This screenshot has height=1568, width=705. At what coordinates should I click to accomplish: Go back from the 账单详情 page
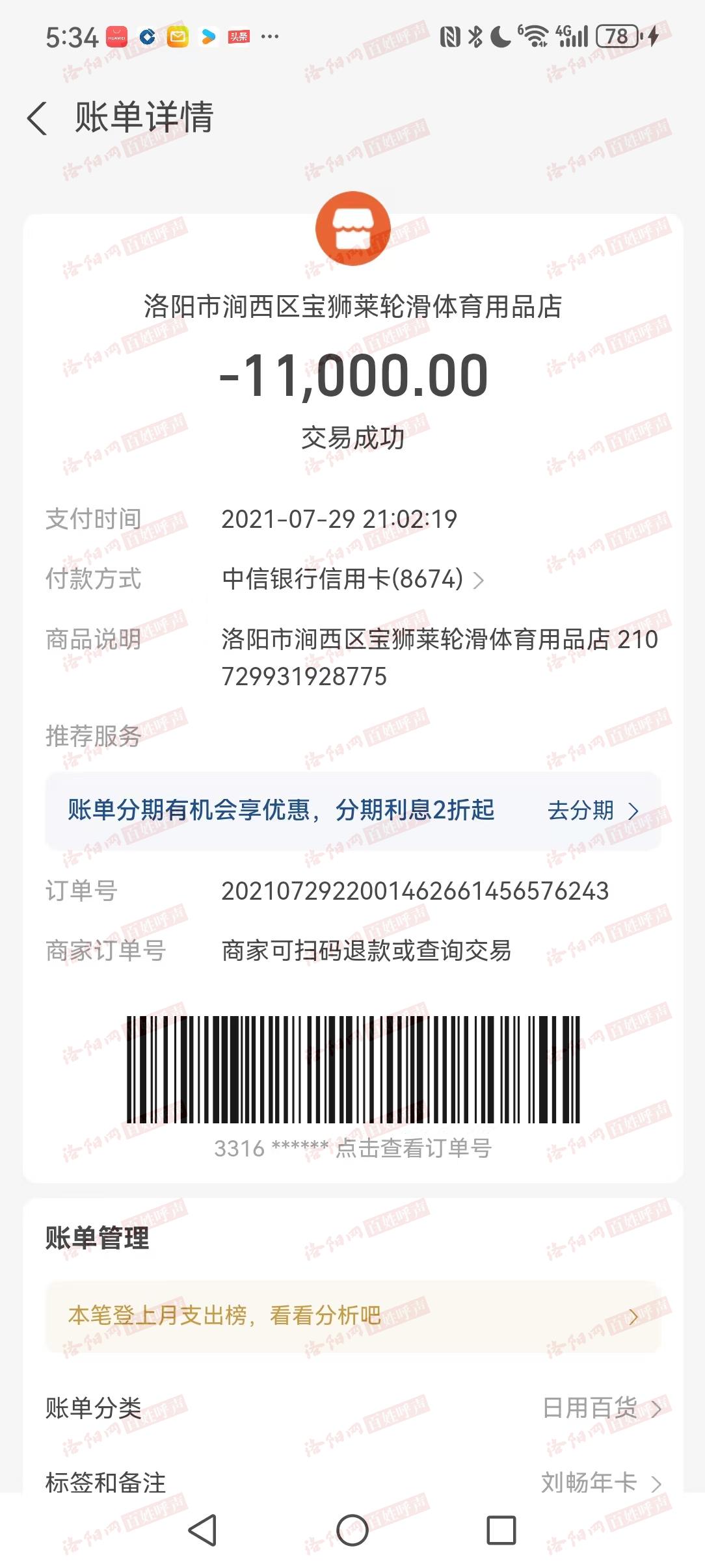38,118
